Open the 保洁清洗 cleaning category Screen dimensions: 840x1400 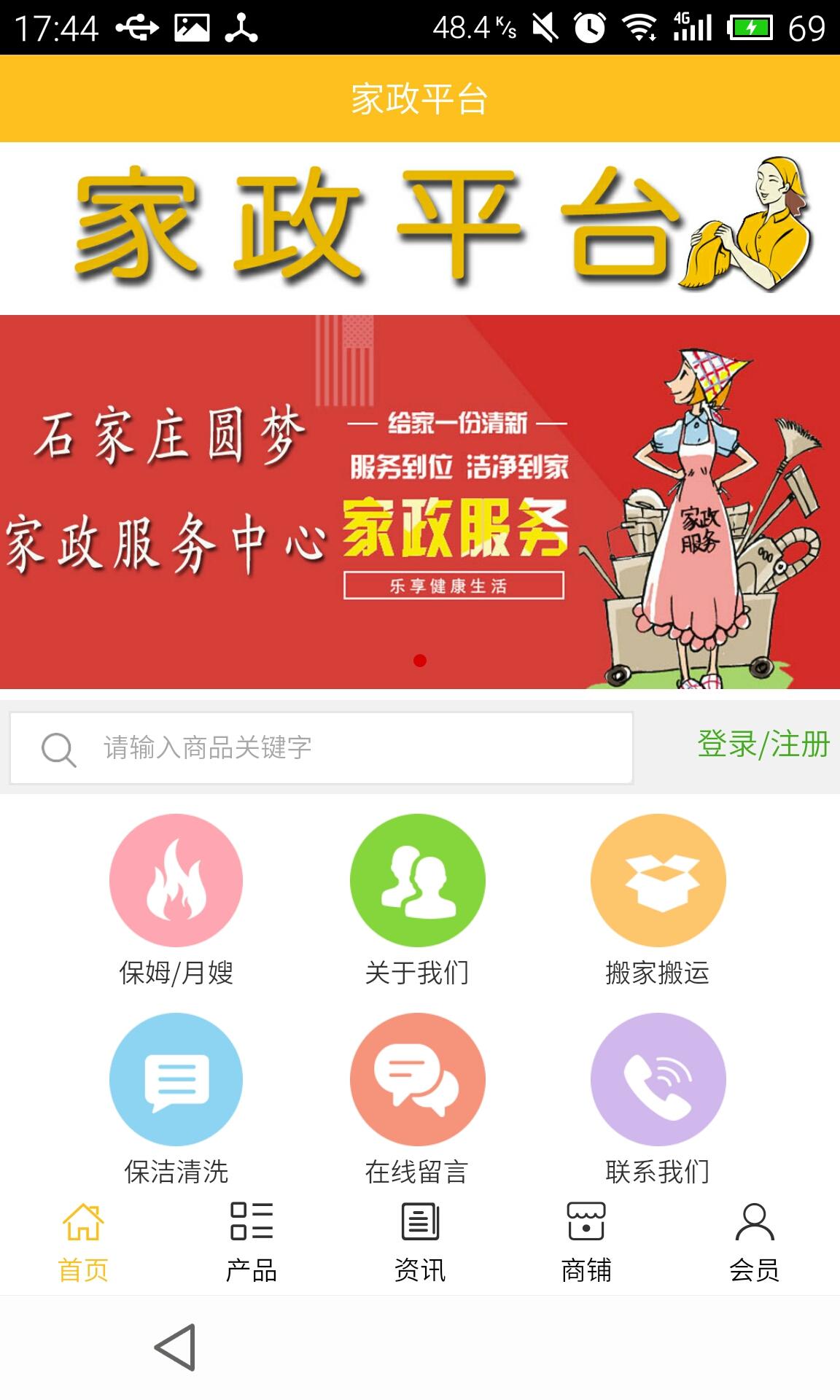[x=176, y=1079]
